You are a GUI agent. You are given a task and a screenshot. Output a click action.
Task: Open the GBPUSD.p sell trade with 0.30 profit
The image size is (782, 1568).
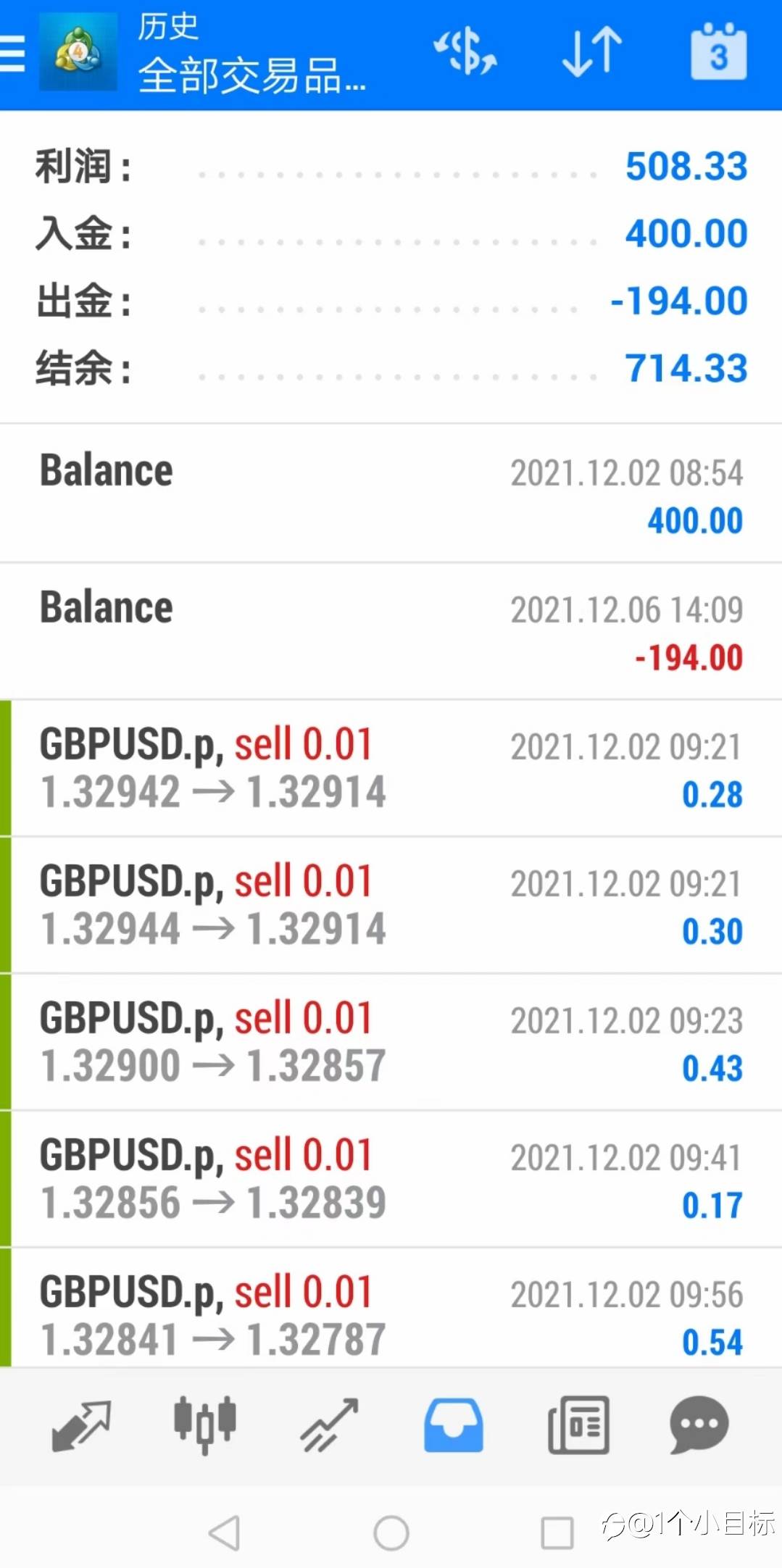pyautogui.click(x=391, y=905)
